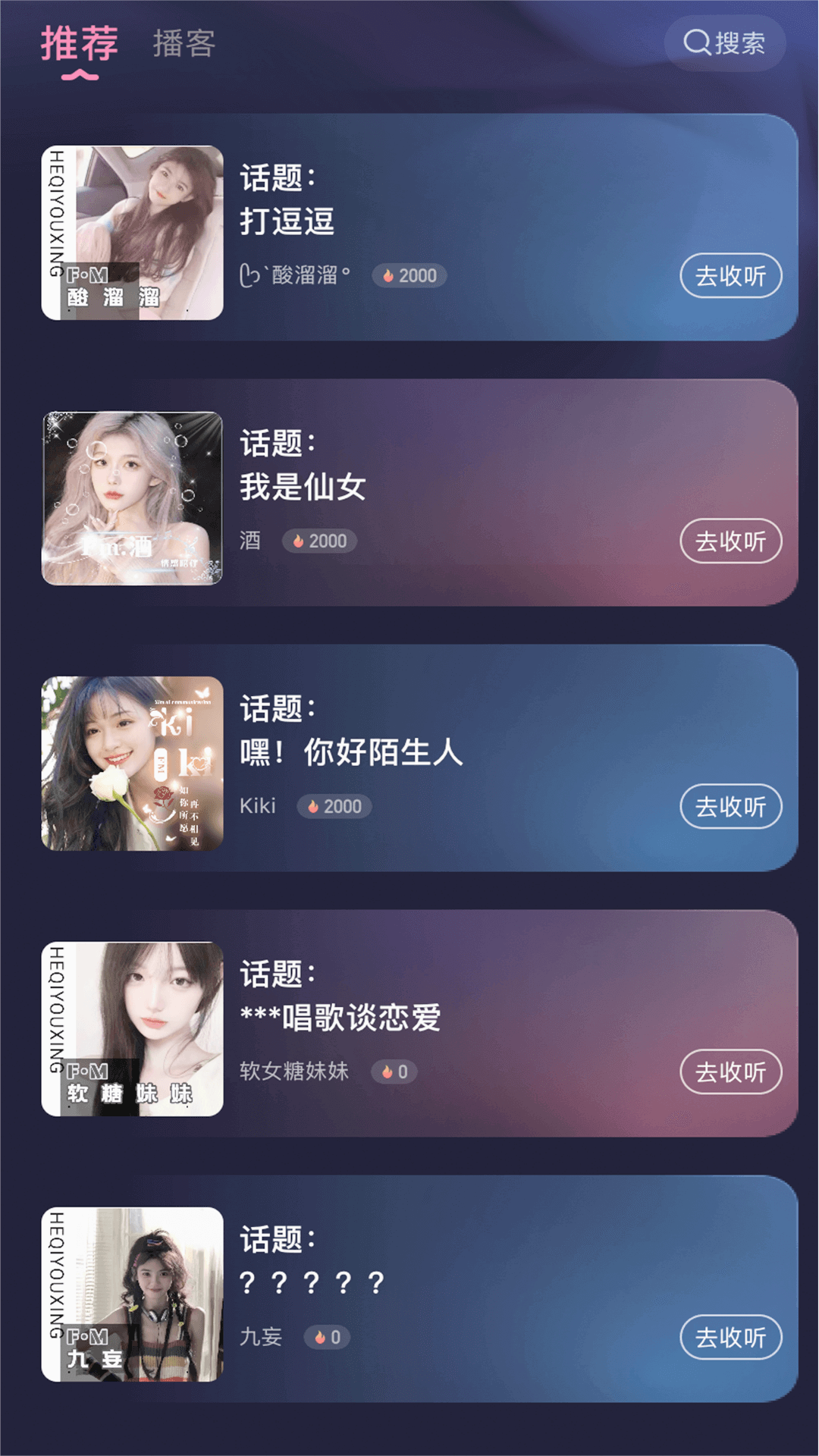Tap the flame icon on 九妄's card
Screen dimensions: 819x1456
[321, 1337]
